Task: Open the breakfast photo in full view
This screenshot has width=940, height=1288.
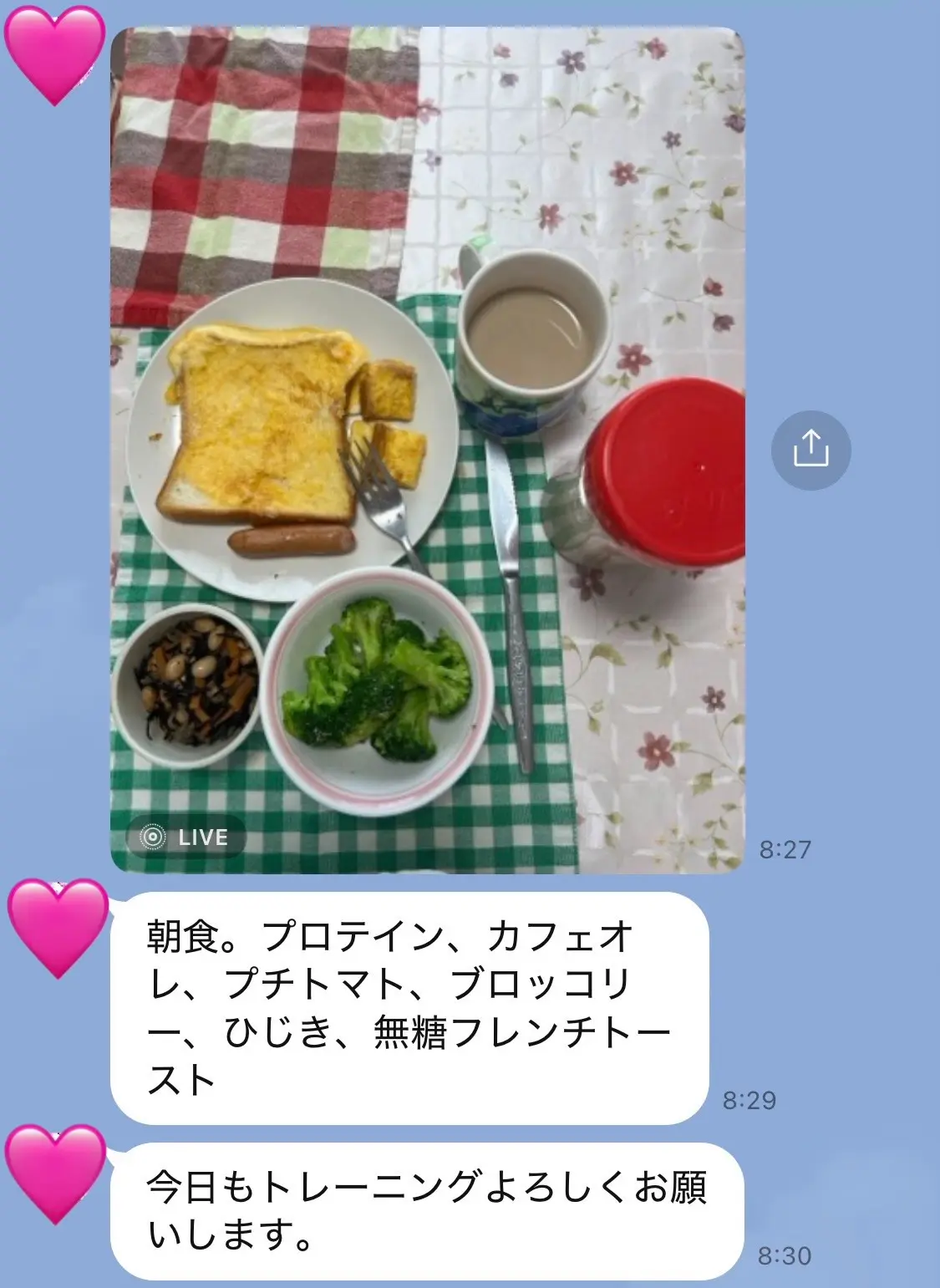Action: [x=427, y=450]
